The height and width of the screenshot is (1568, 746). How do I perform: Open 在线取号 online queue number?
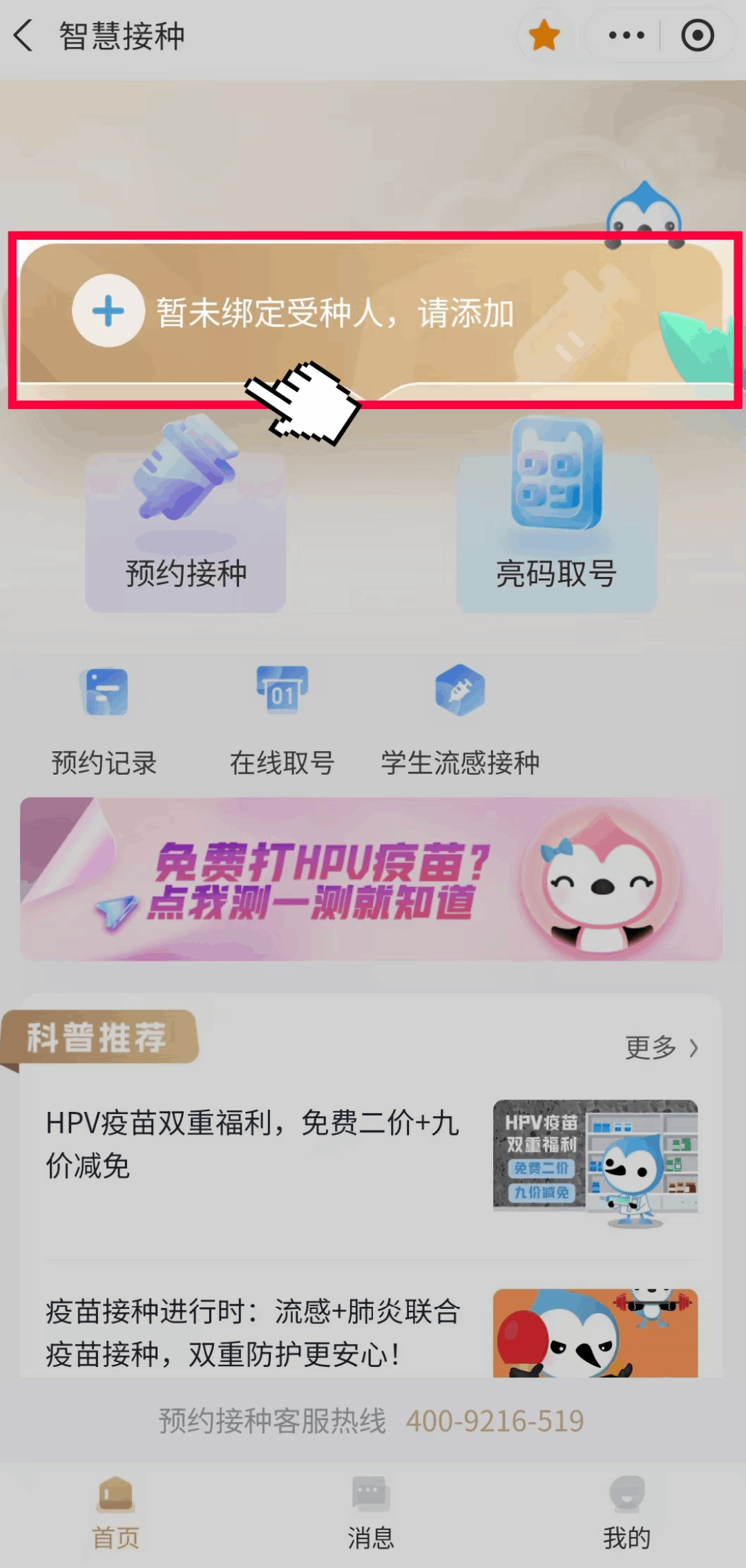(x=282, y=720)
